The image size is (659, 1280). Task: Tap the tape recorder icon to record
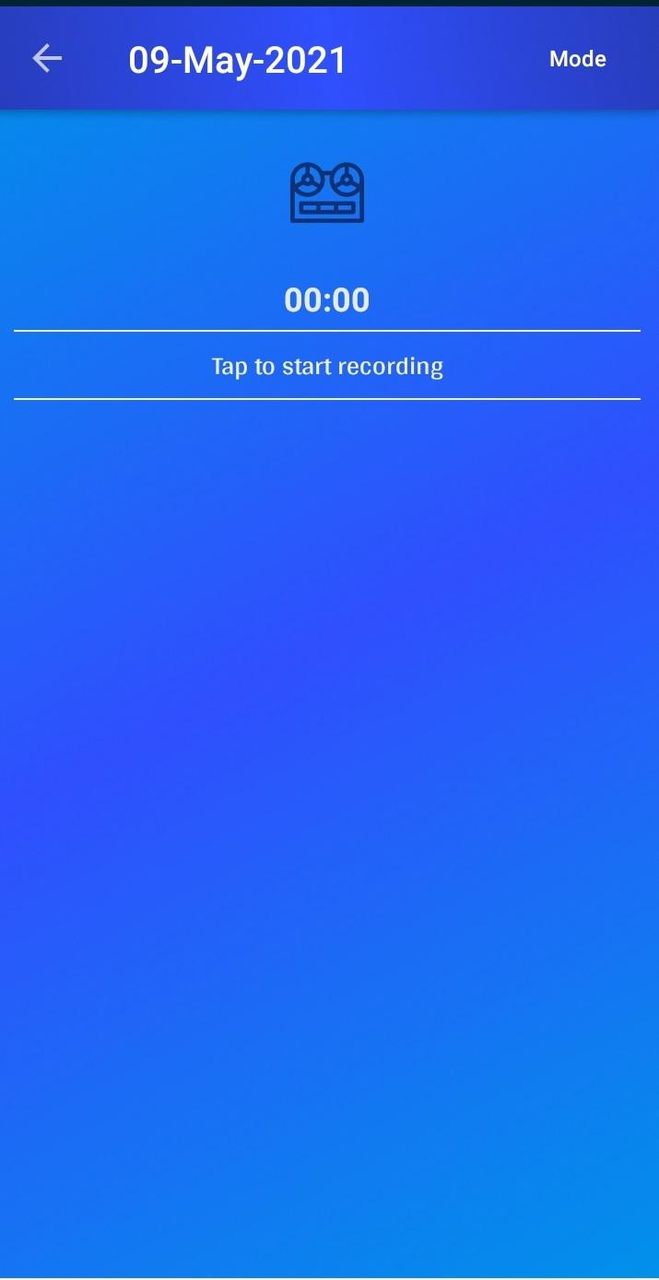tap(327, 192)
